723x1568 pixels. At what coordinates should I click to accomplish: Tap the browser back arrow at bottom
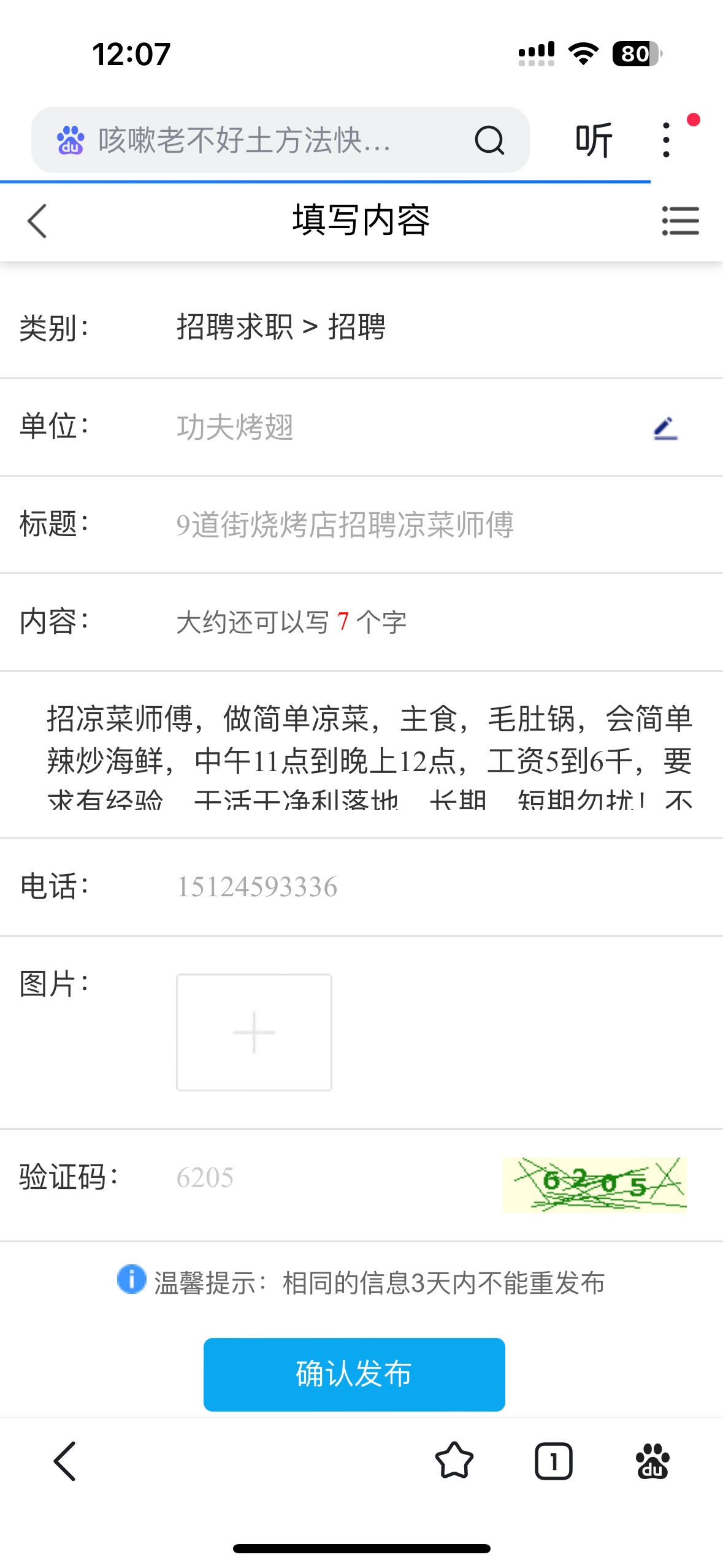click(65, 1461)
